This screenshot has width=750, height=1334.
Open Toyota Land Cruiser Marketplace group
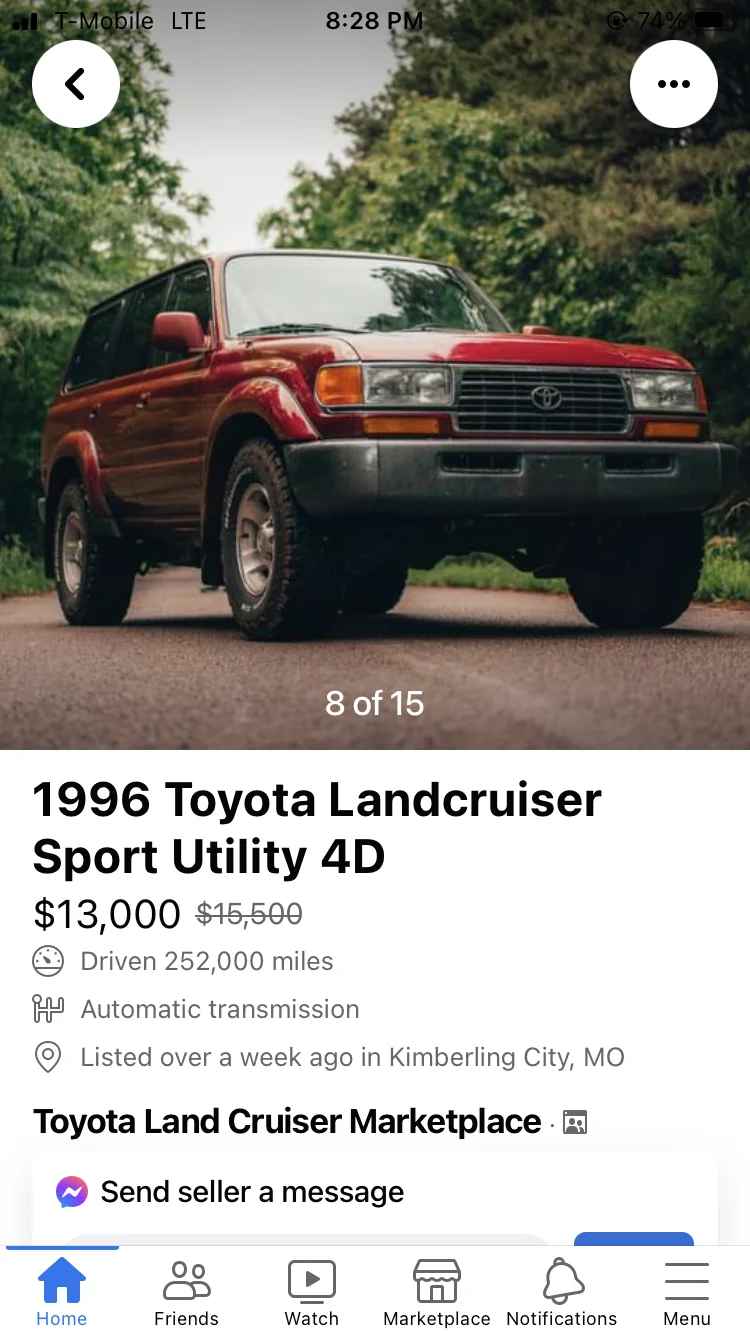pos(287,1121)
